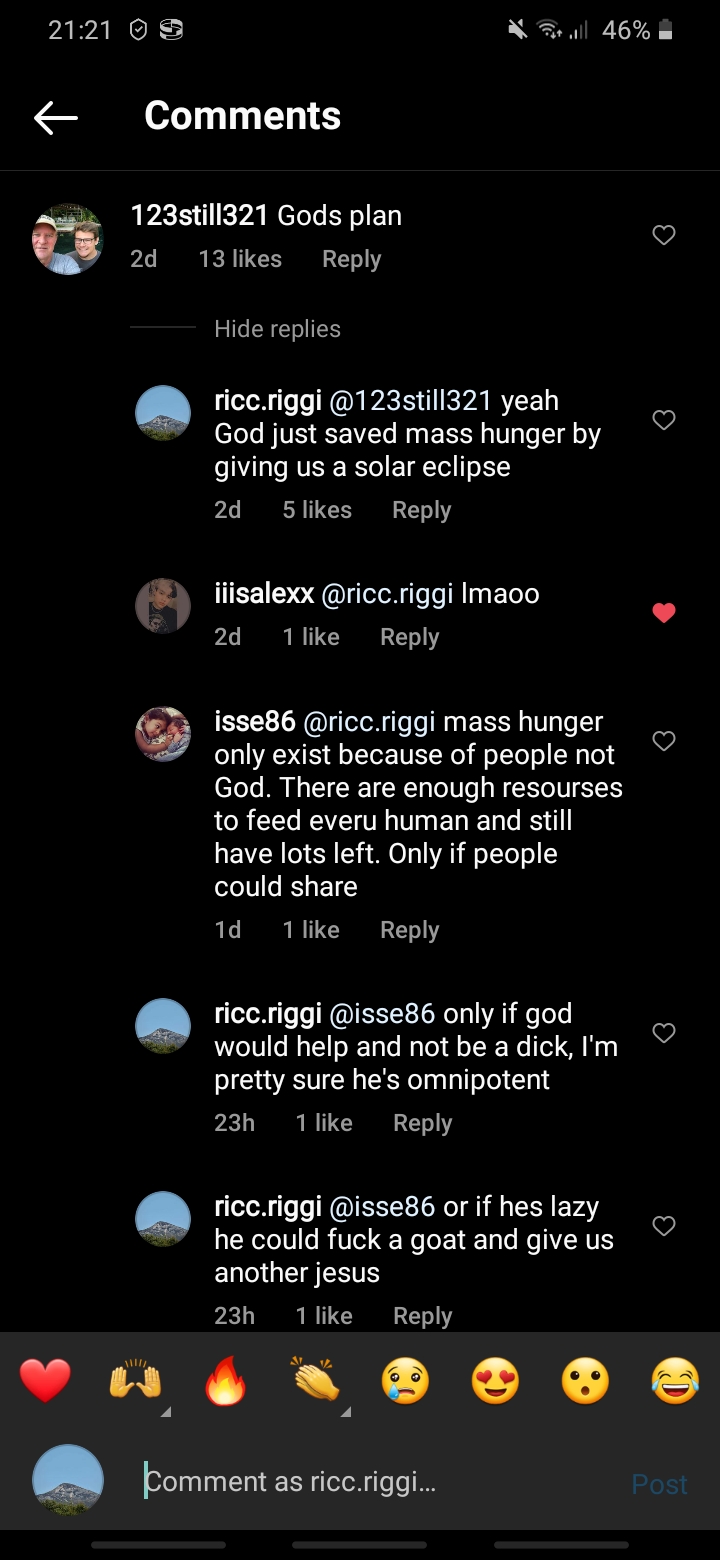Select the fire emoji reaction
The width and height of the screenshot is (720, 1560).
click(x=225, y=1380)
